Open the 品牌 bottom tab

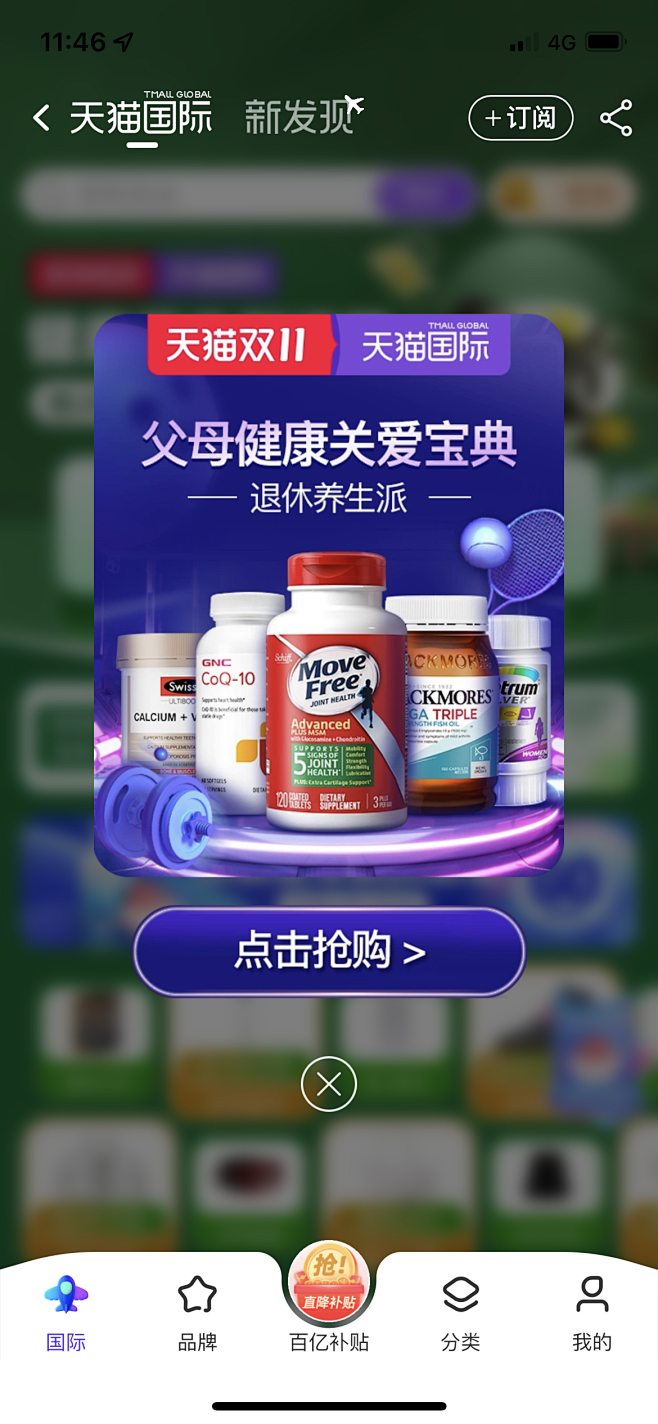coord(197,1313)
